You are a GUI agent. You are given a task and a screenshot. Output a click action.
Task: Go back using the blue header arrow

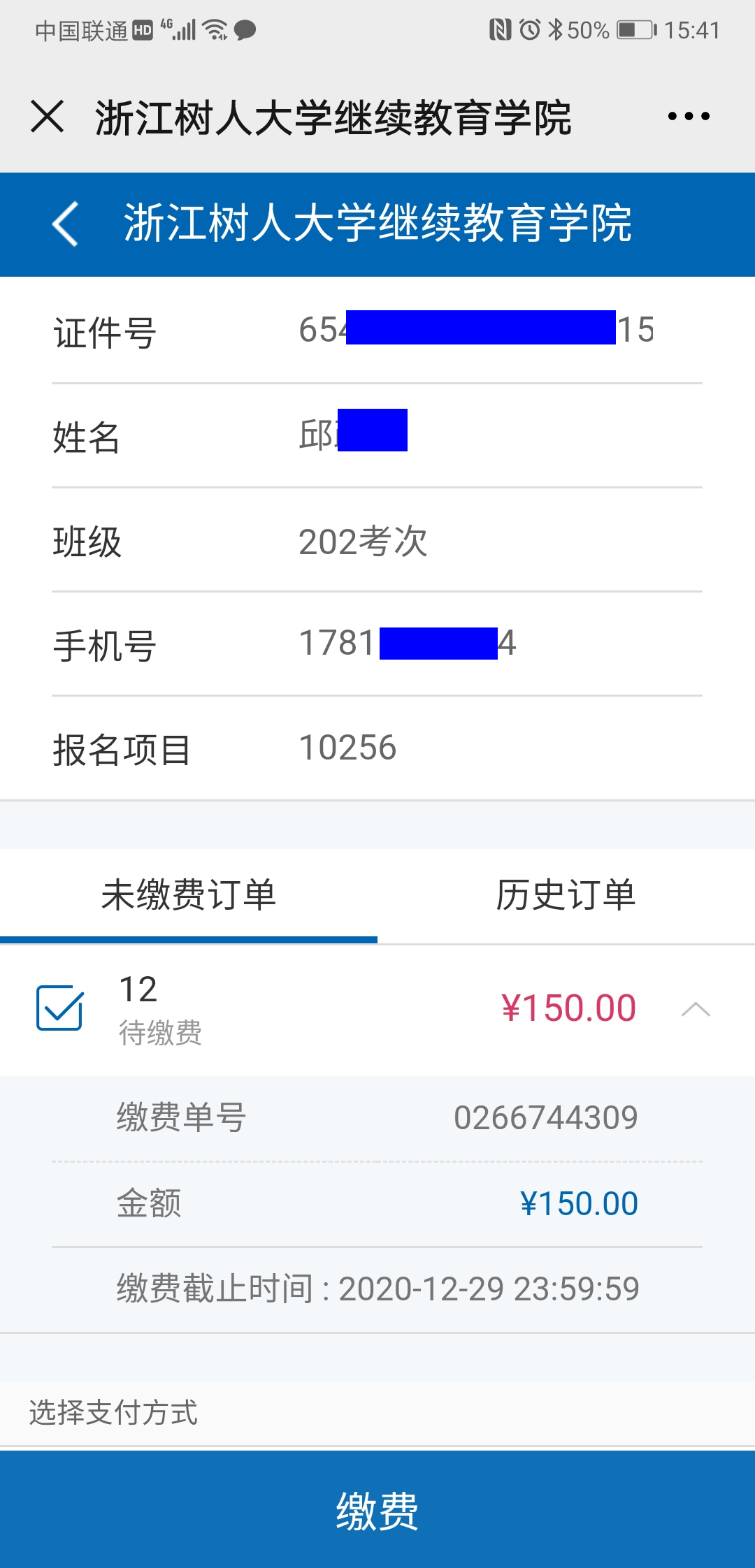(65, 224)
